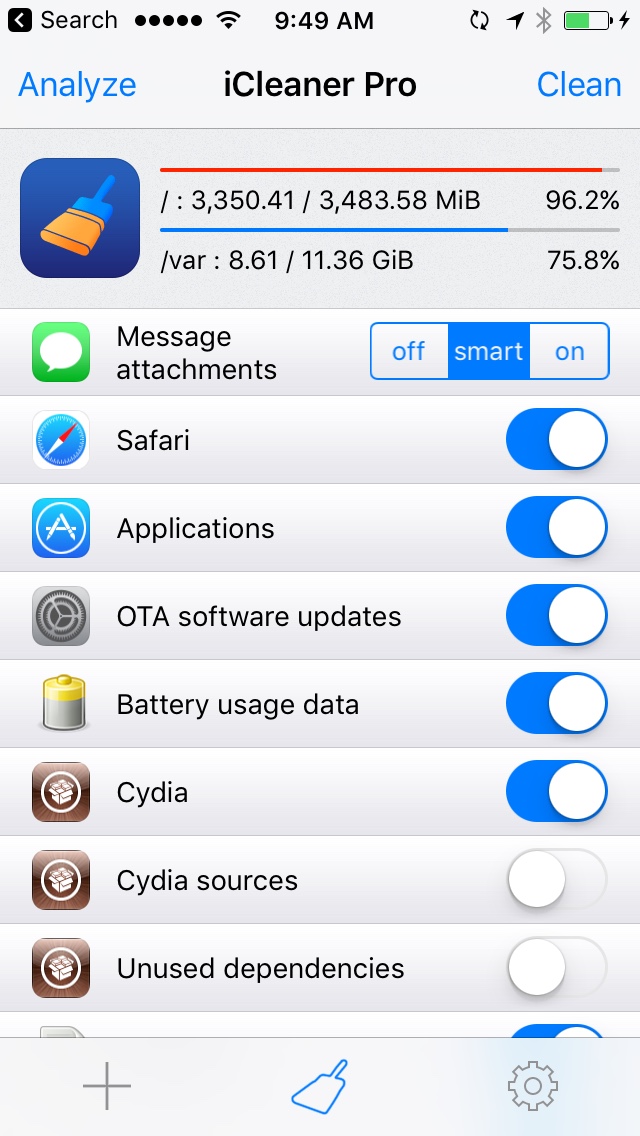640x1136 pixels.
Task: Turn off the Applications switch
Action: (x=557, y=527)
